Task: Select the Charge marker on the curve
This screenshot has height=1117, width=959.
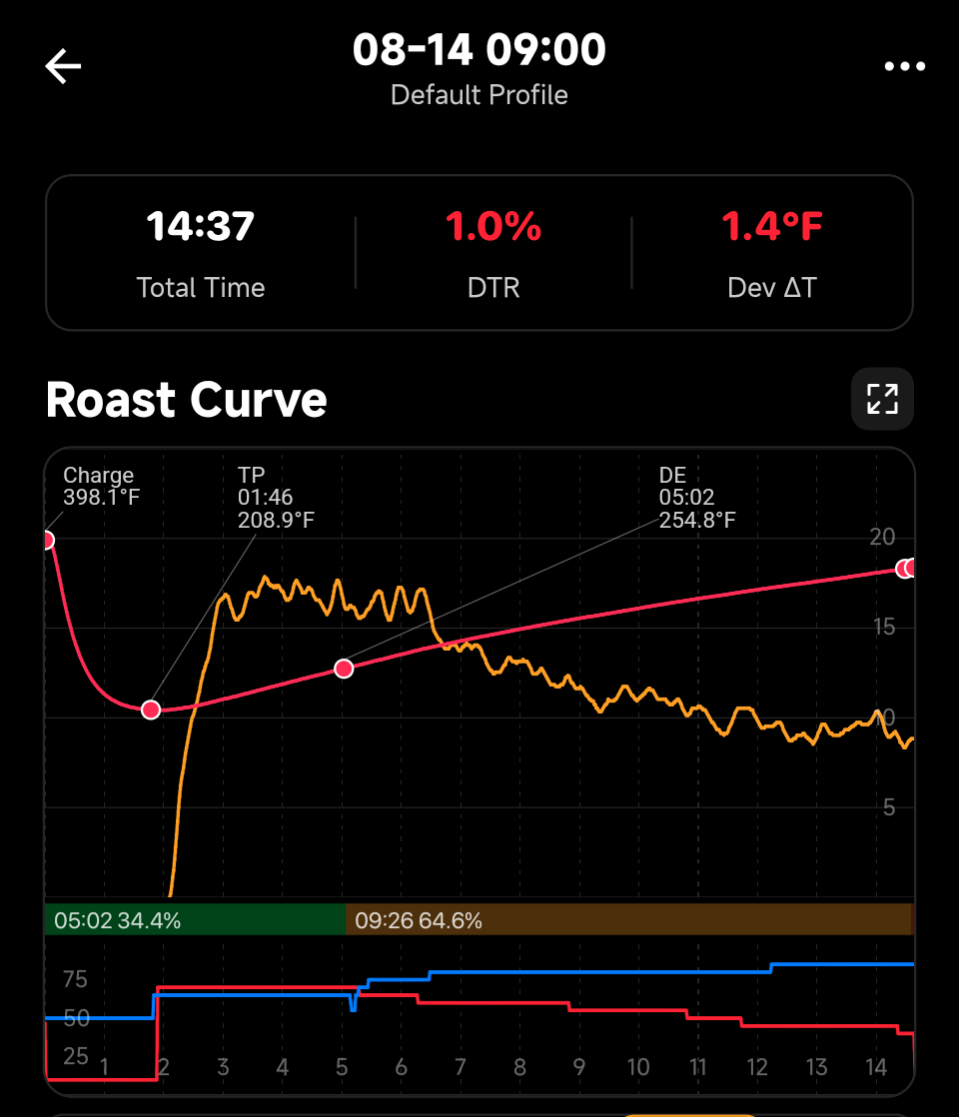Action: click(x=47, y=539)
